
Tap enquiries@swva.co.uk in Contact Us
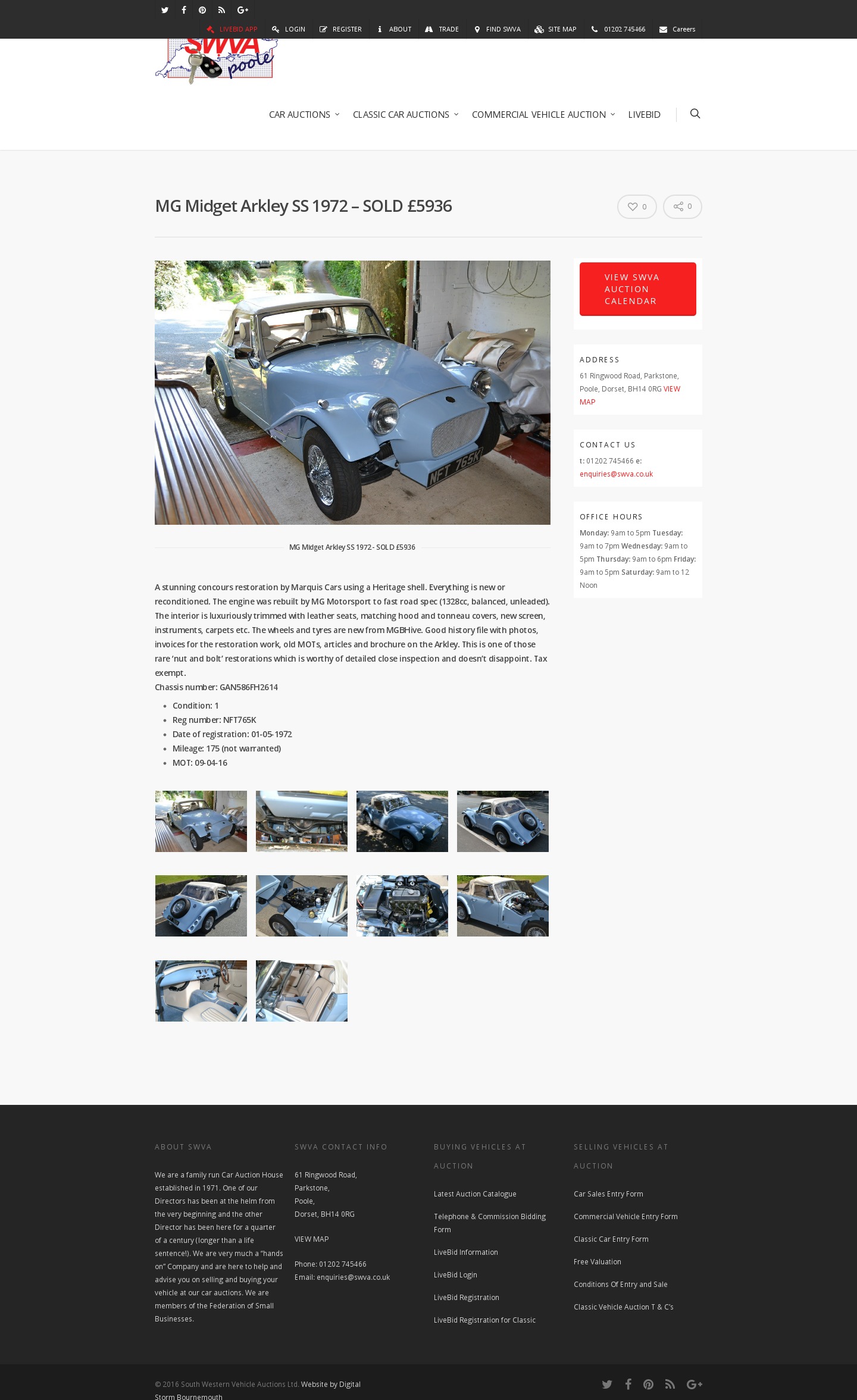[x=616, y=474]
